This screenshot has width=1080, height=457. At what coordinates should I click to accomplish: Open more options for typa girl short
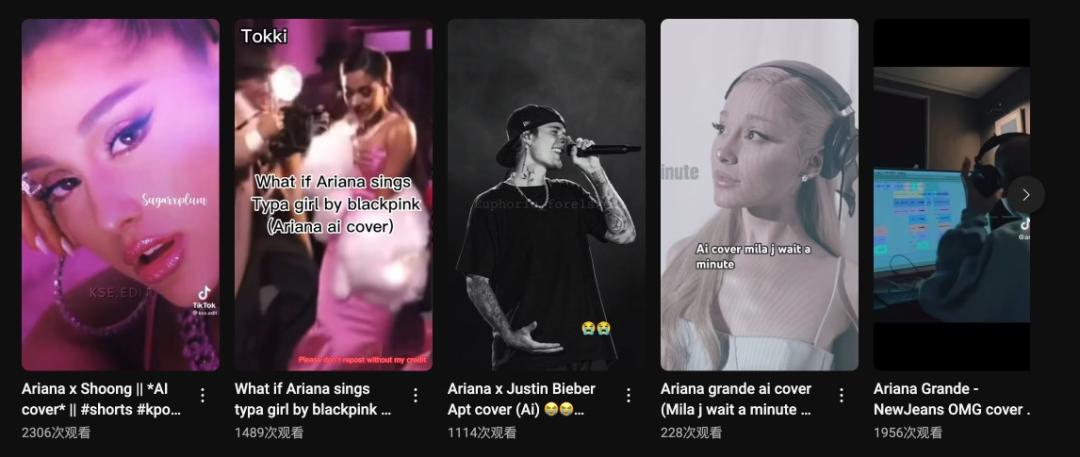tap(416, 395)
